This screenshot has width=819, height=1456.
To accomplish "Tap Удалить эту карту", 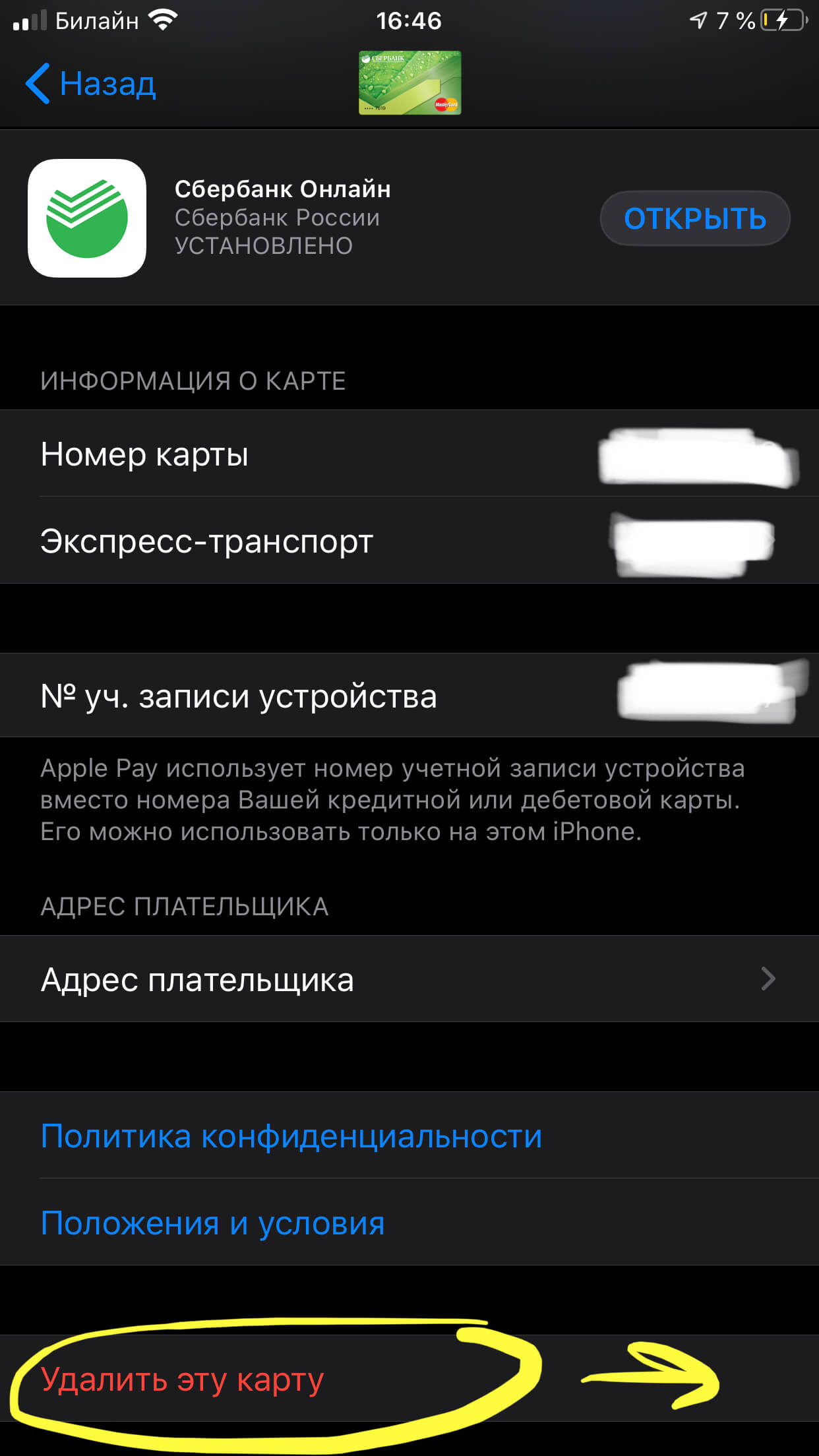I will 183,1380.
